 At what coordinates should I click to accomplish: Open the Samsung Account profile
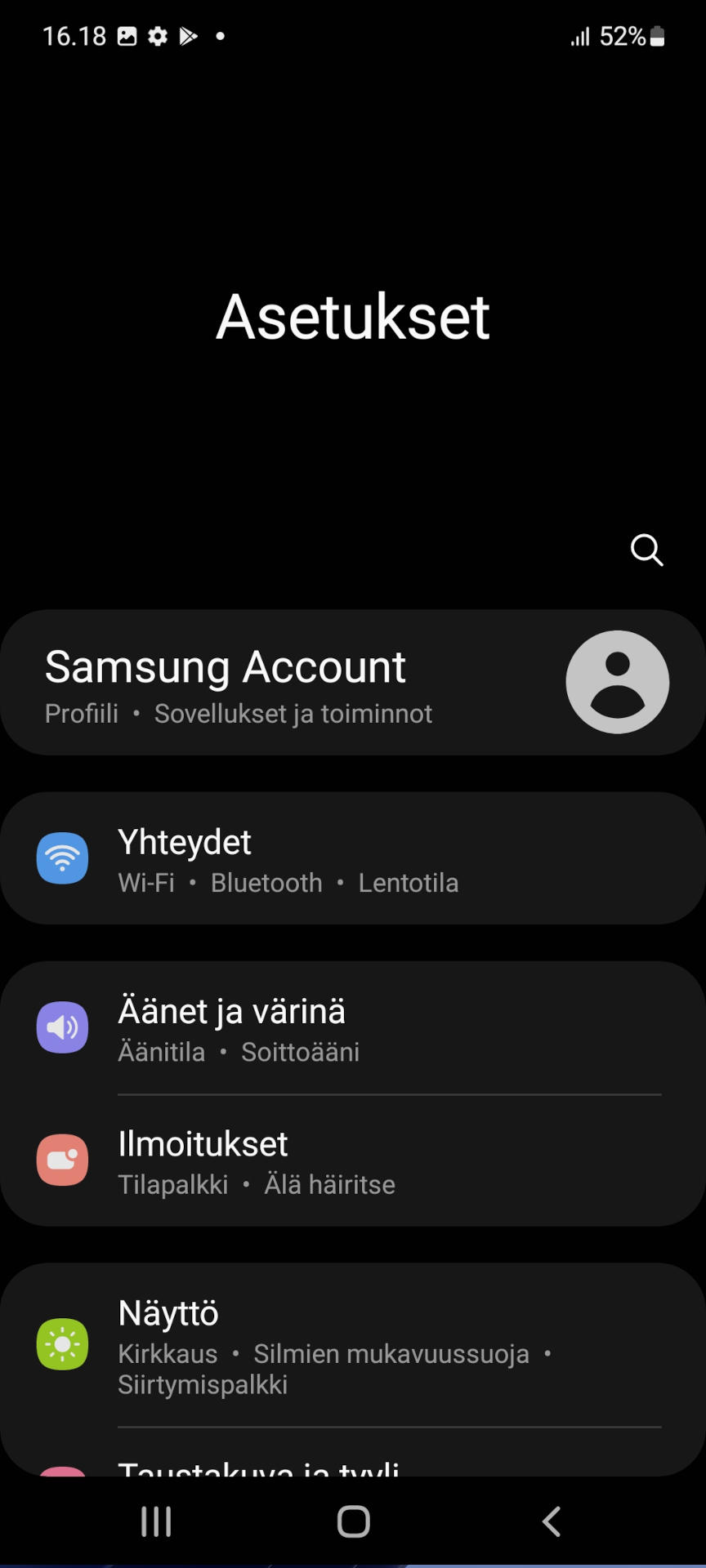[353, 683]
